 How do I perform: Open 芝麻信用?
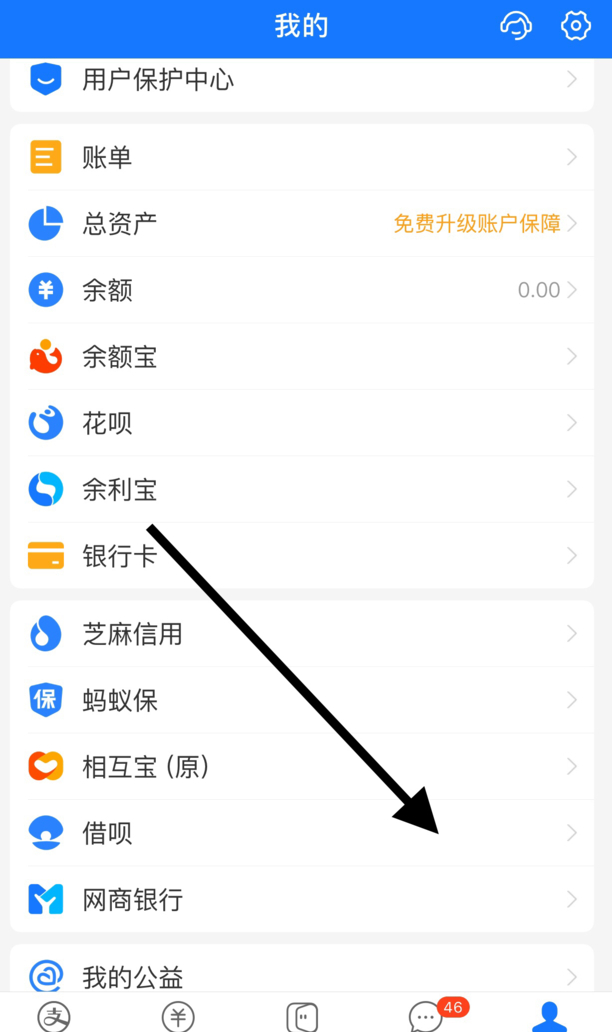click(x=300, y=633)
